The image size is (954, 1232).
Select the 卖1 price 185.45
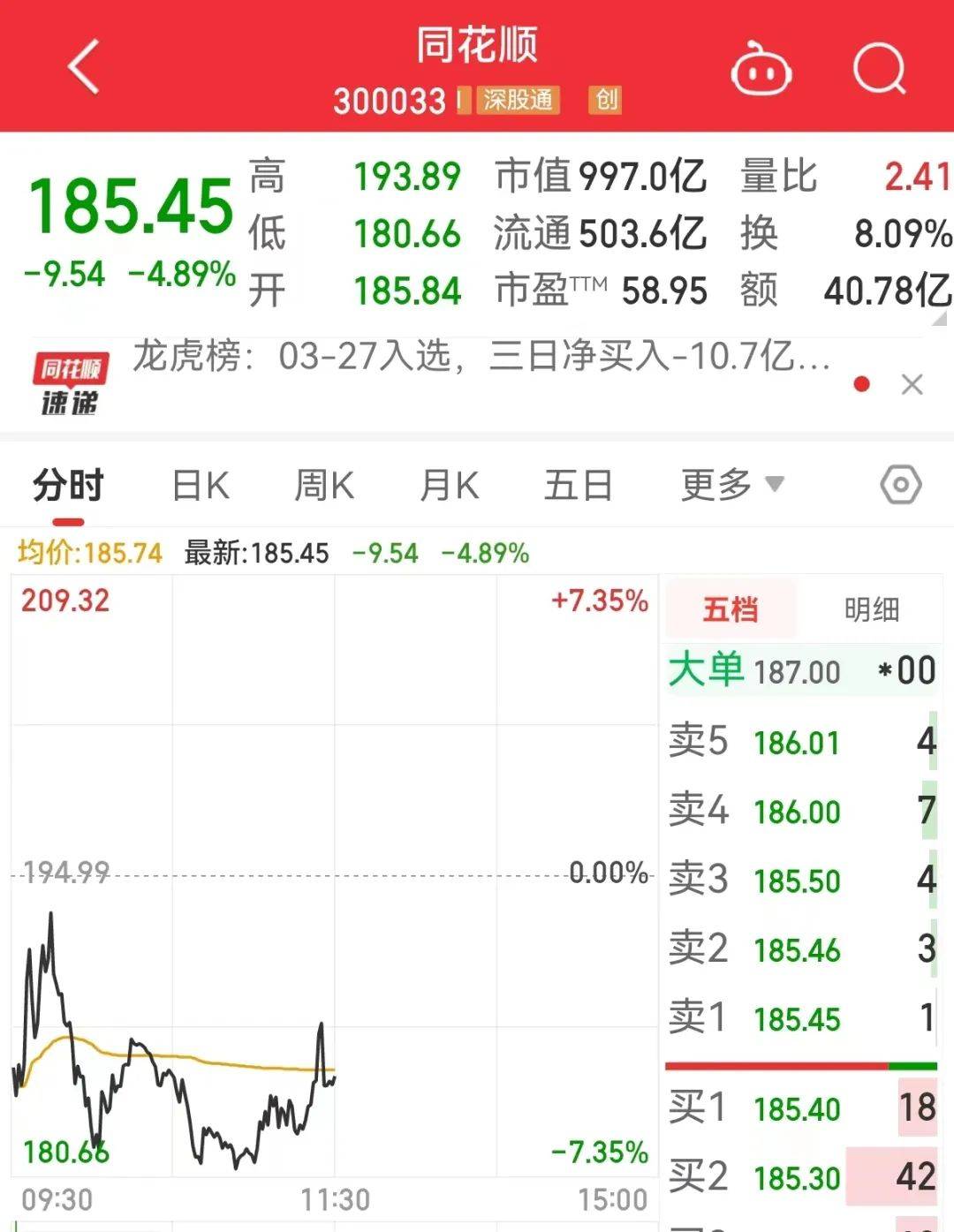tap(795, 1018)
